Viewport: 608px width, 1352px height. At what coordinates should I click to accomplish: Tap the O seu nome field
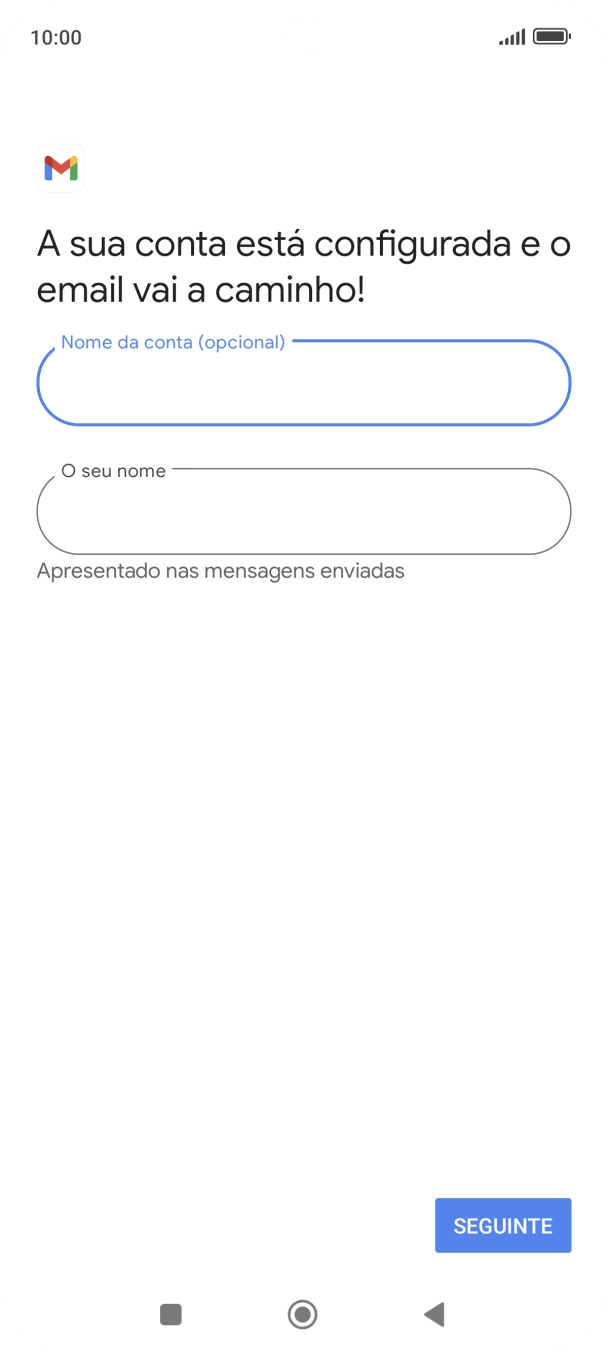[303, 512]
